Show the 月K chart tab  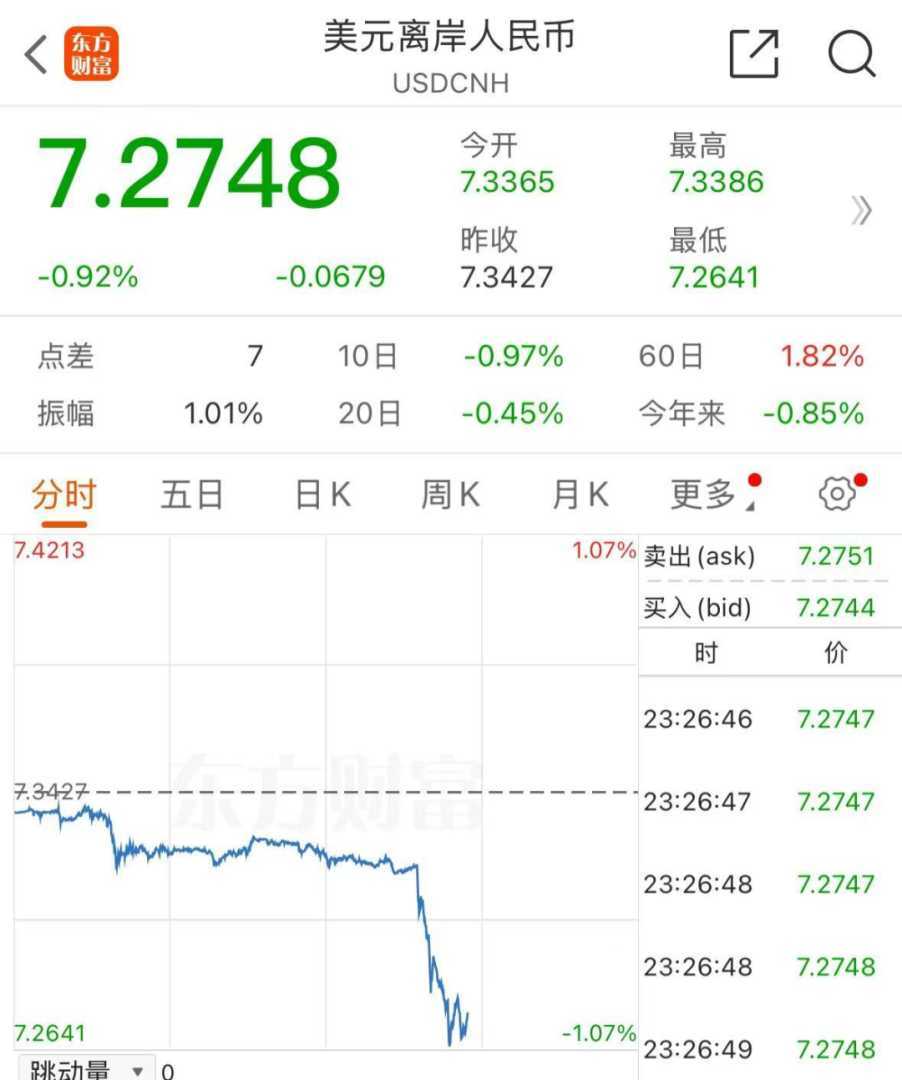(x=580, y=495)
